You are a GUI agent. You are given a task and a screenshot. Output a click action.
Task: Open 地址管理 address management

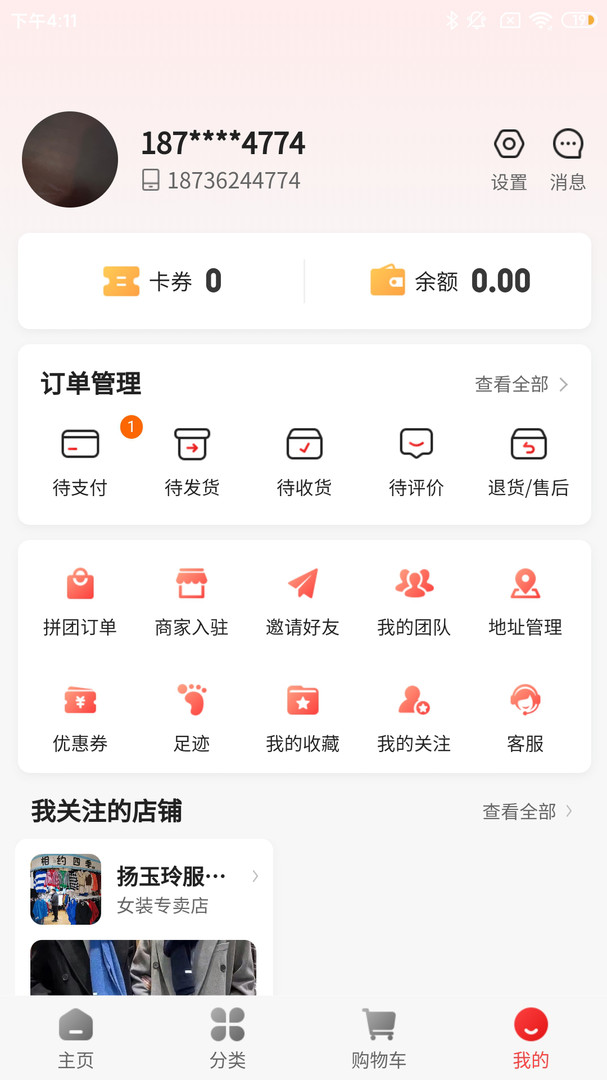(525, 602)
